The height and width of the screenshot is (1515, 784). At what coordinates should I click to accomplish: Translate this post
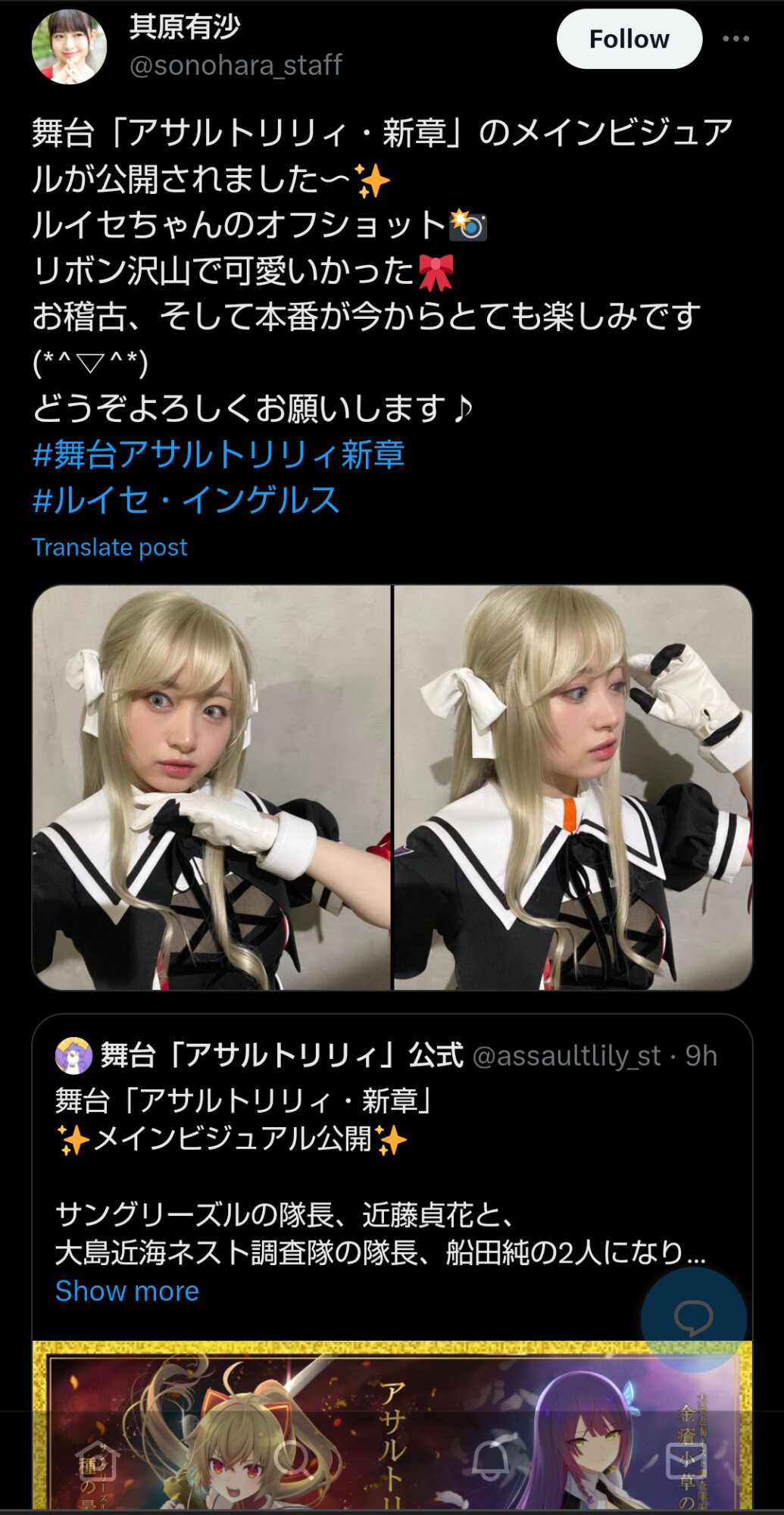110,547
